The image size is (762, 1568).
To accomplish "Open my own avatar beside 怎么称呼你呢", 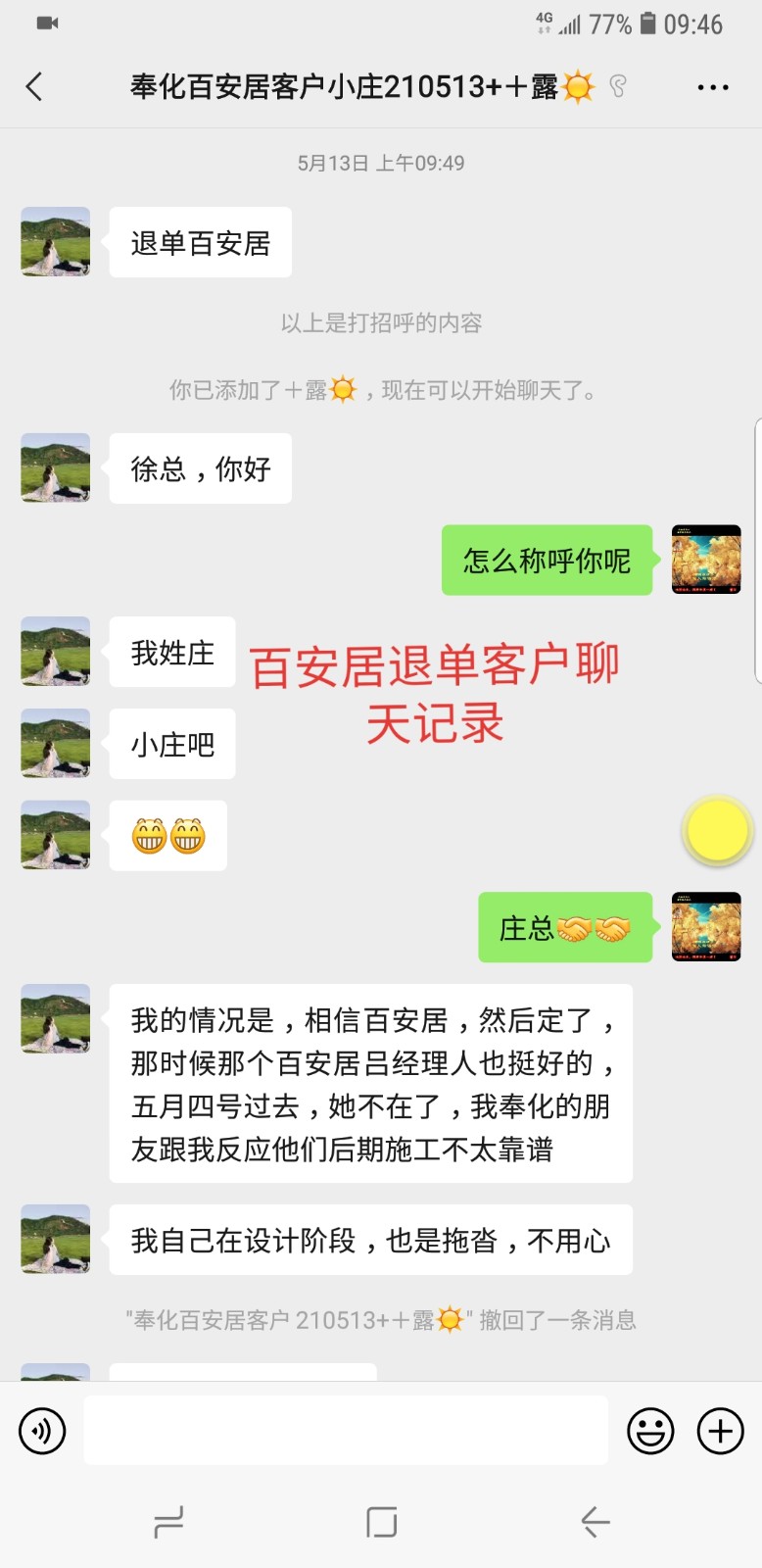I will [x=706, y=560].
